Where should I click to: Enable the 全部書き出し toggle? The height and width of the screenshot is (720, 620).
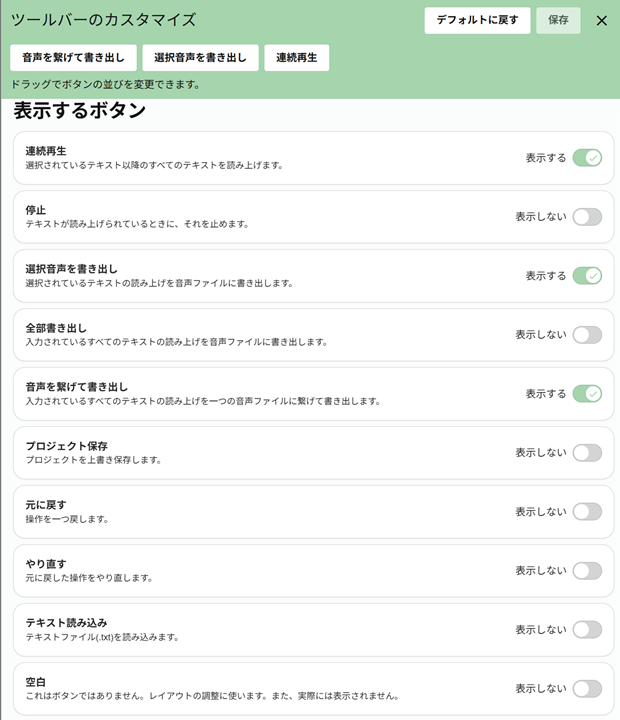587,335
